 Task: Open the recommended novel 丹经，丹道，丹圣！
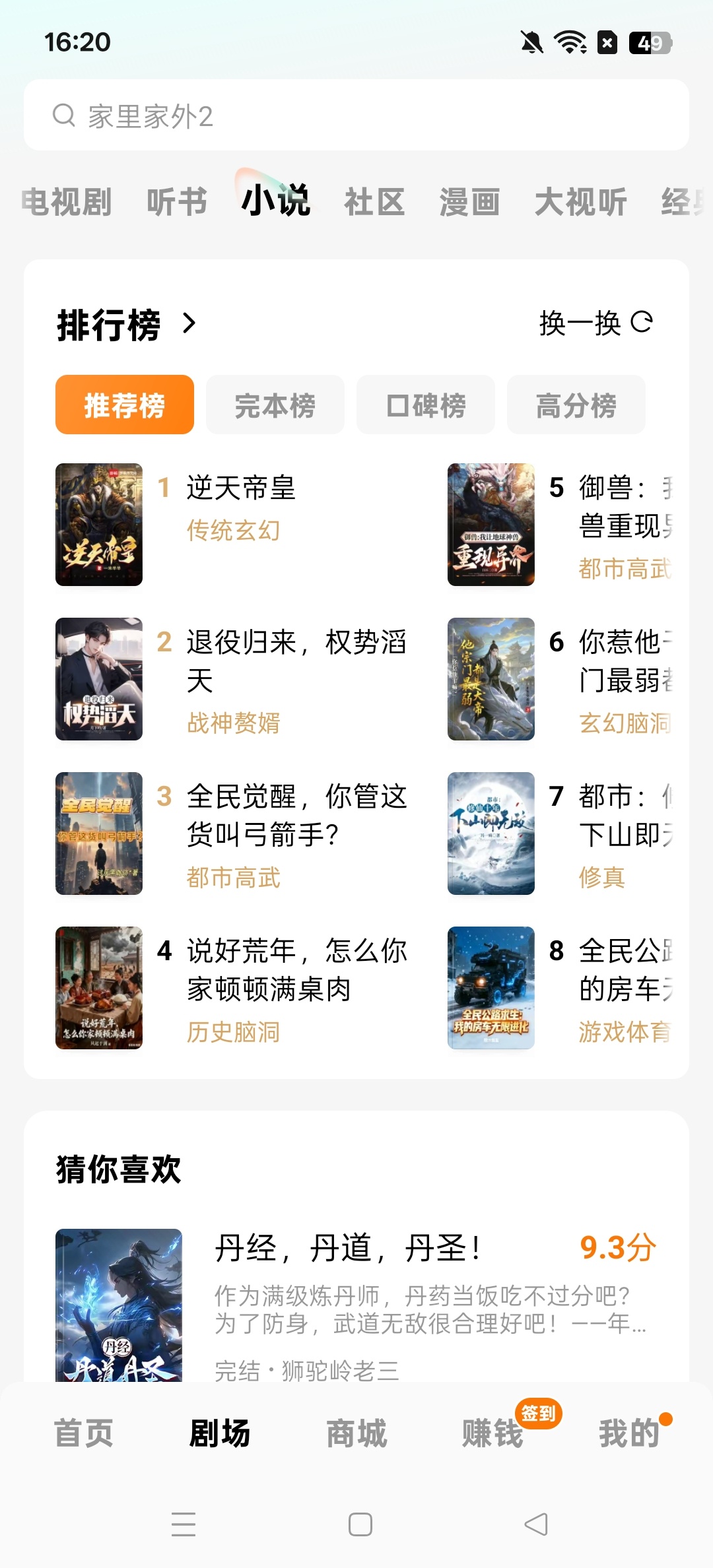pyautogui.click(x=348, y=1246)
